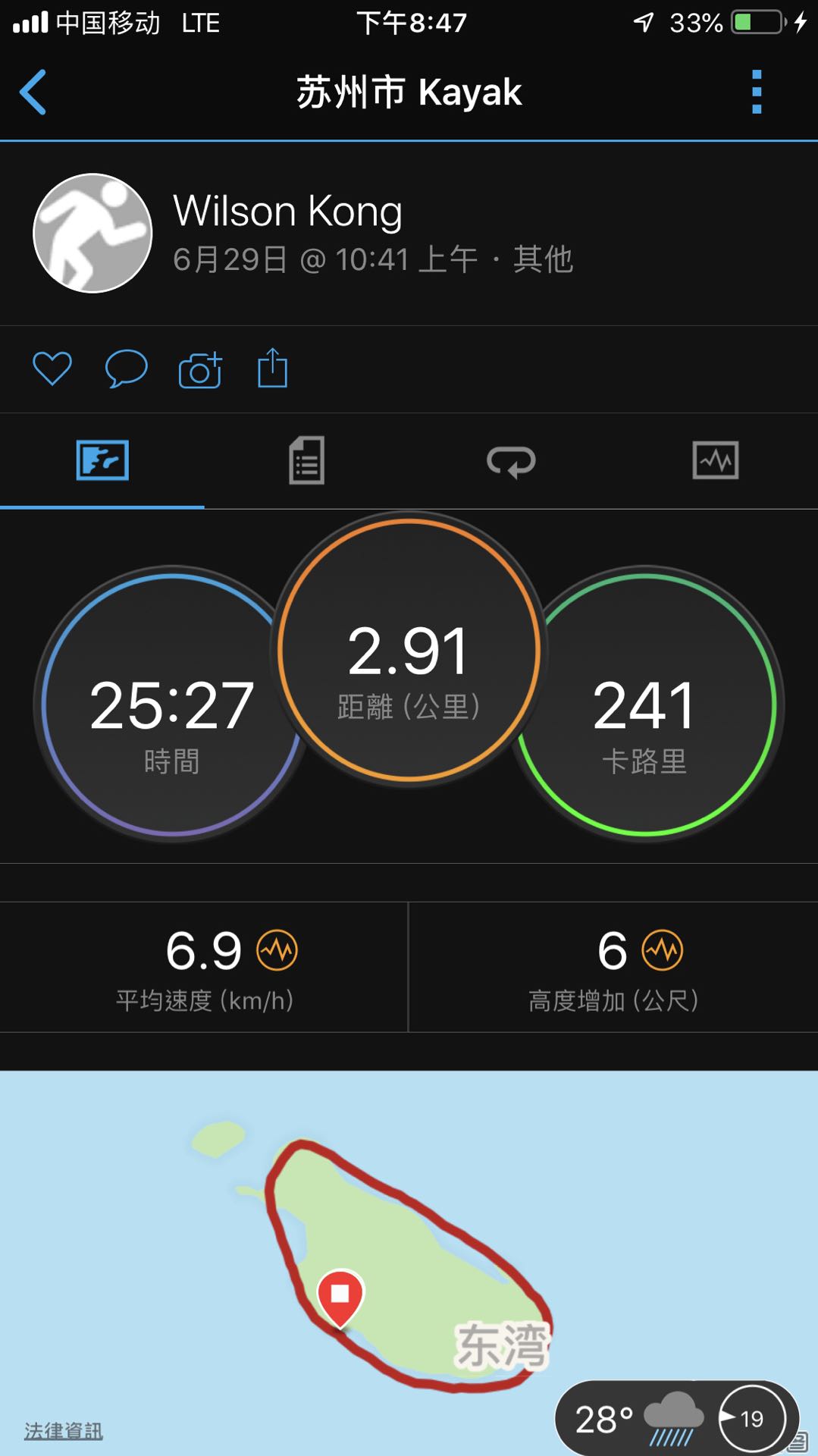The height and width of the screenshot is (1456, 818).
Task: Open the three-dot overflow menu
Action: pos(756,93)
